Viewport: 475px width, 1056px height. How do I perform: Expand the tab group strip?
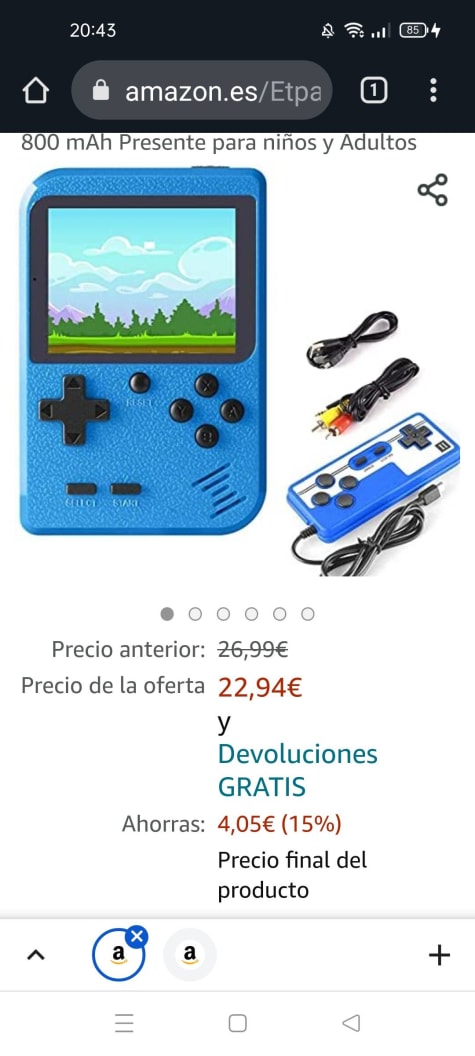point(36,954)
